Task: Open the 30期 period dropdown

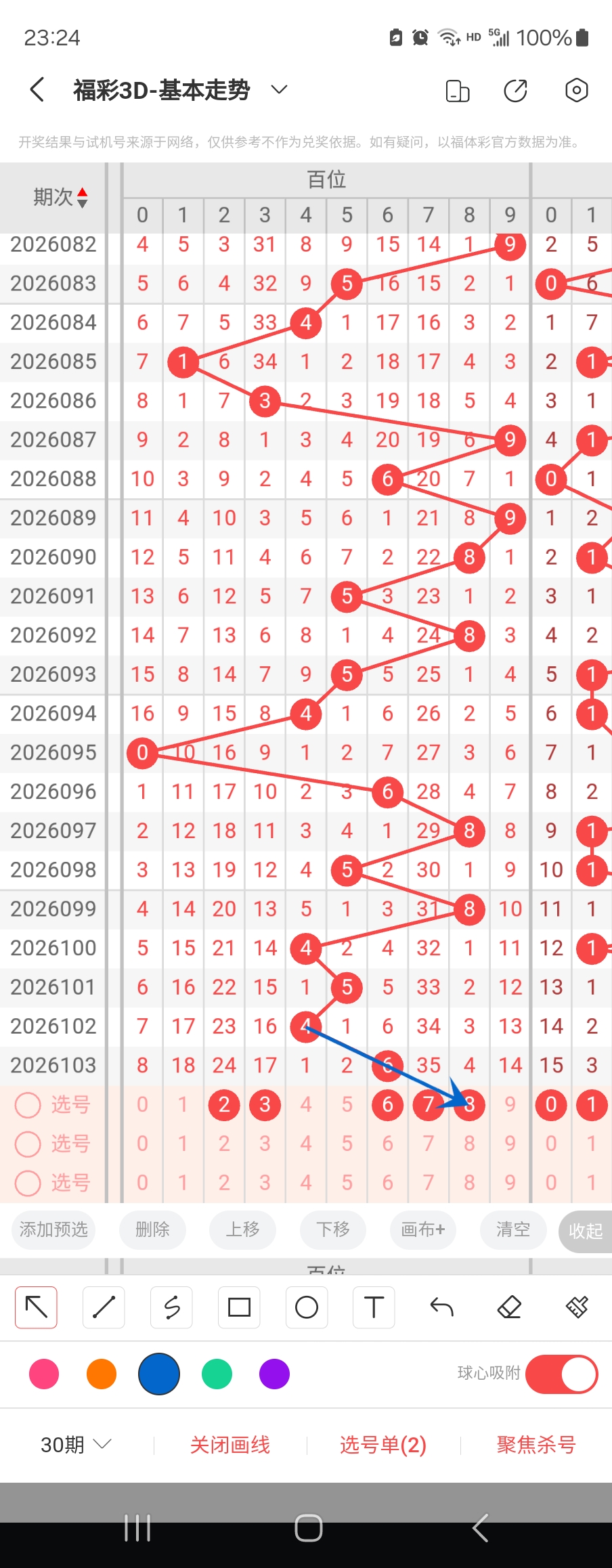Action: 75,1445
